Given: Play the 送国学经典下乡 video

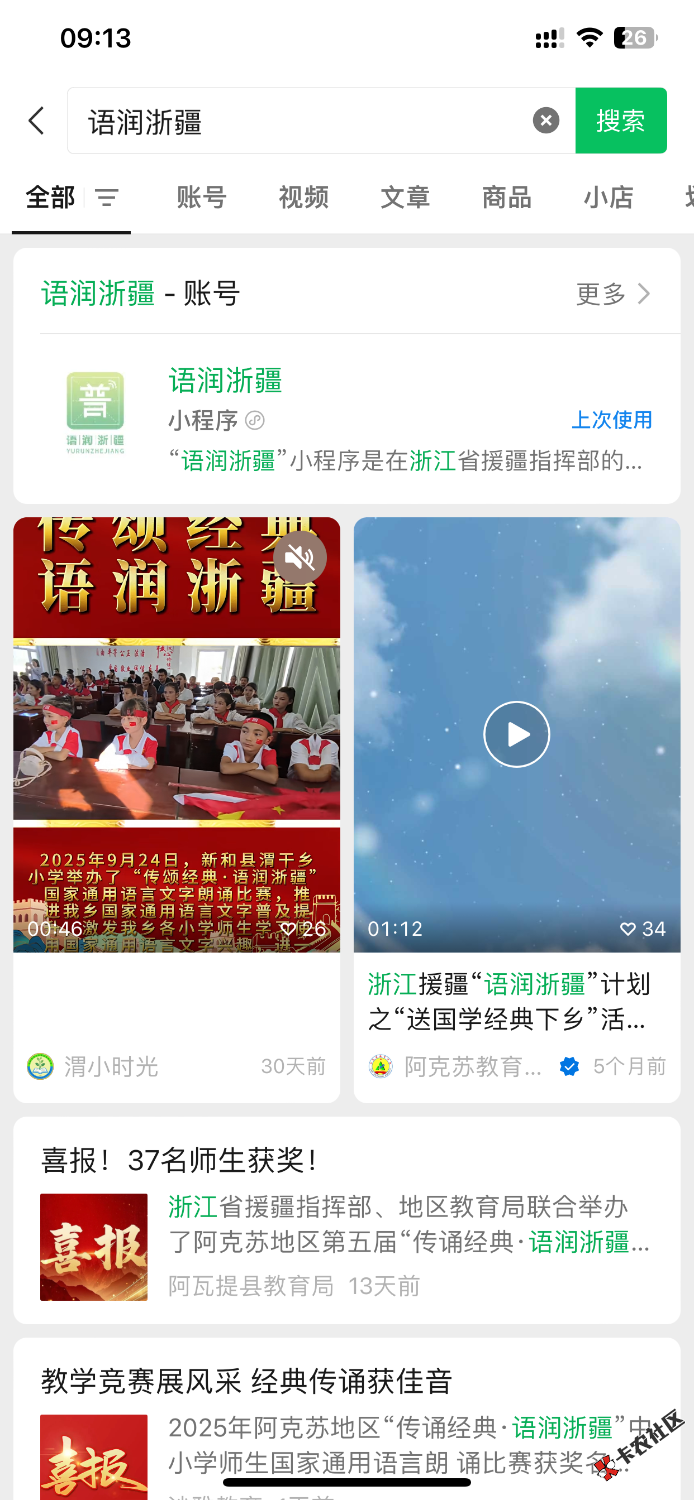Looking at the screenshot, I should pos(516,735).
